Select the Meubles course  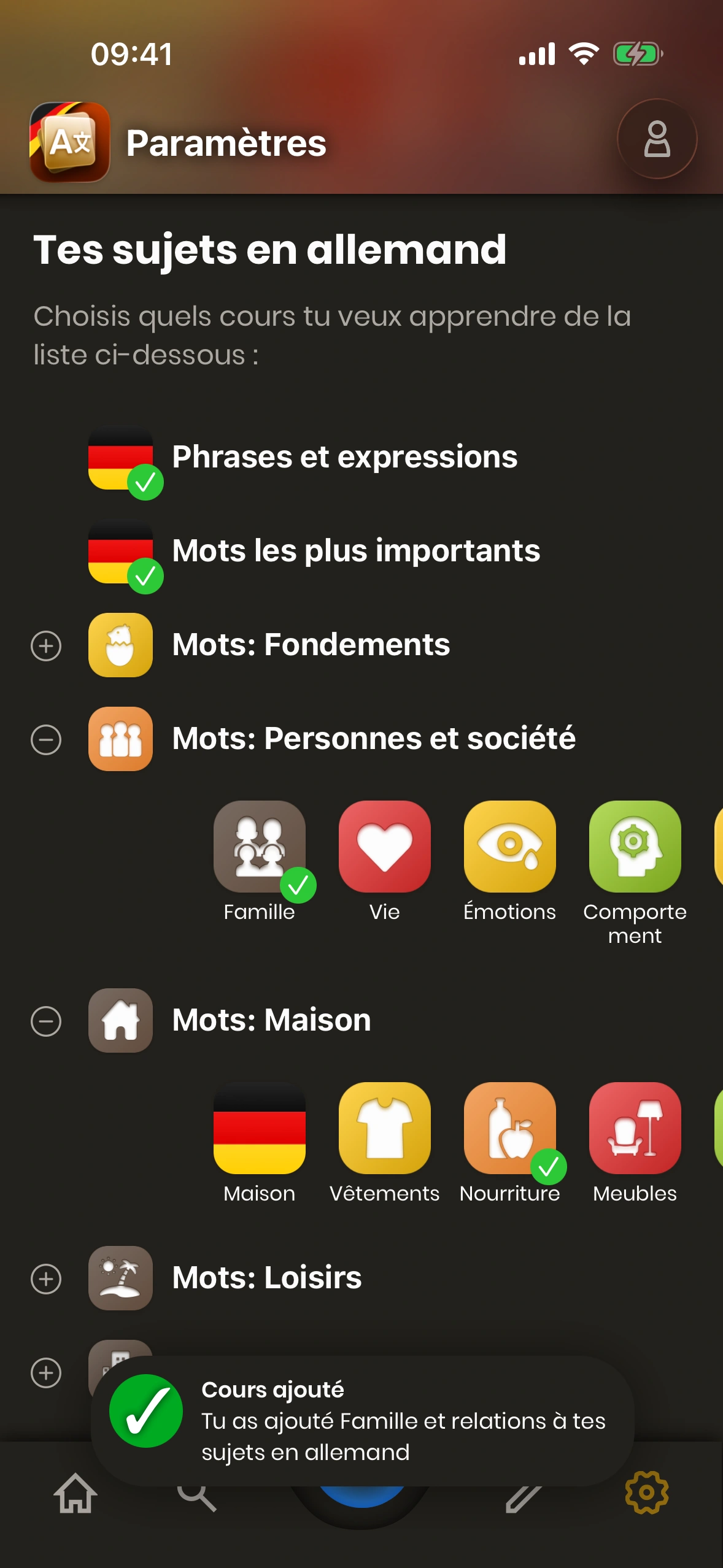pyautogui.click(x=635, y=1129)
